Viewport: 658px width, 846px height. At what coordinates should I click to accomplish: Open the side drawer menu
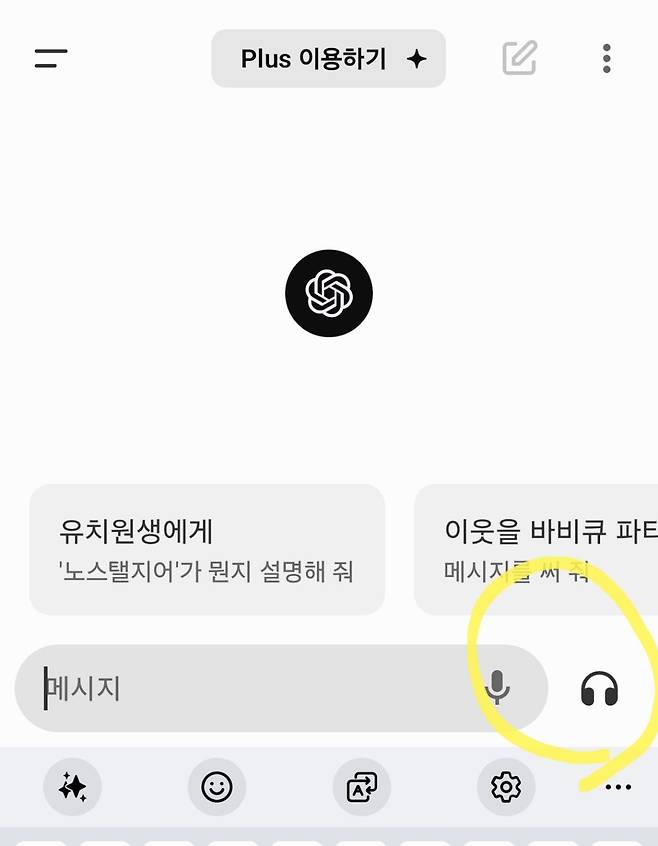[x=51, y=59]
